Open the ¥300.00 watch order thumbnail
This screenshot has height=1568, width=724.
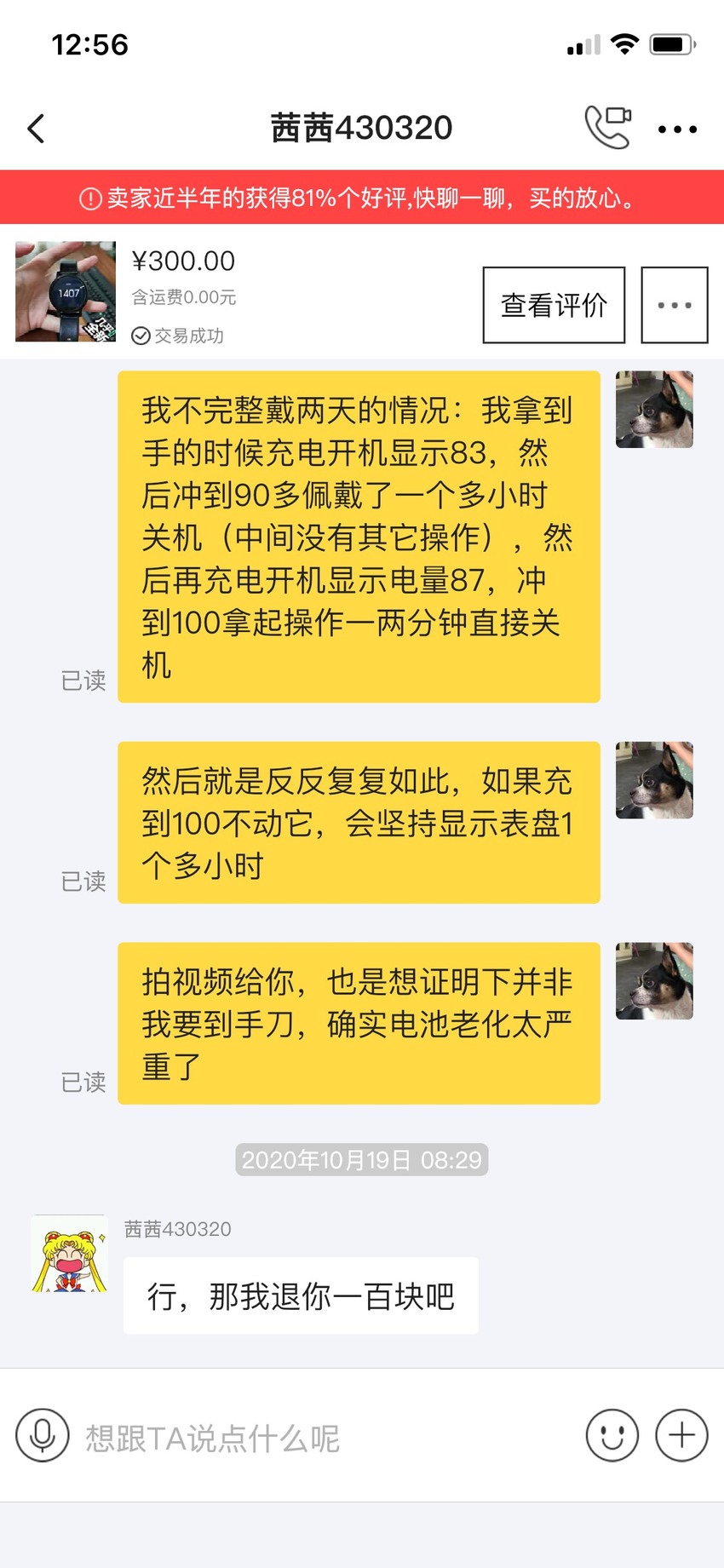pos(66,291)
